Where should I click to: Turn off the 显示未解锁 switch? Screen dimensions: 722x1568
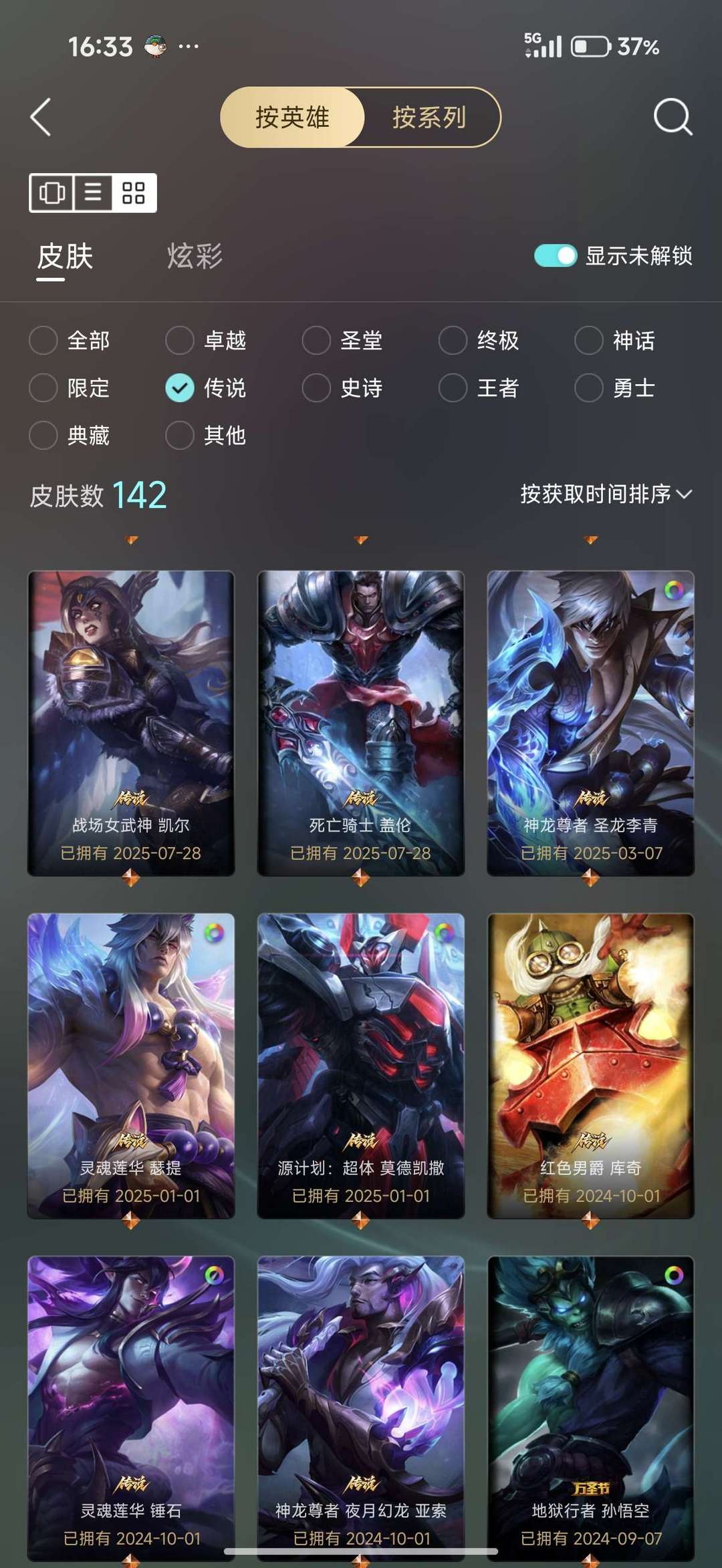click(555, 256)
